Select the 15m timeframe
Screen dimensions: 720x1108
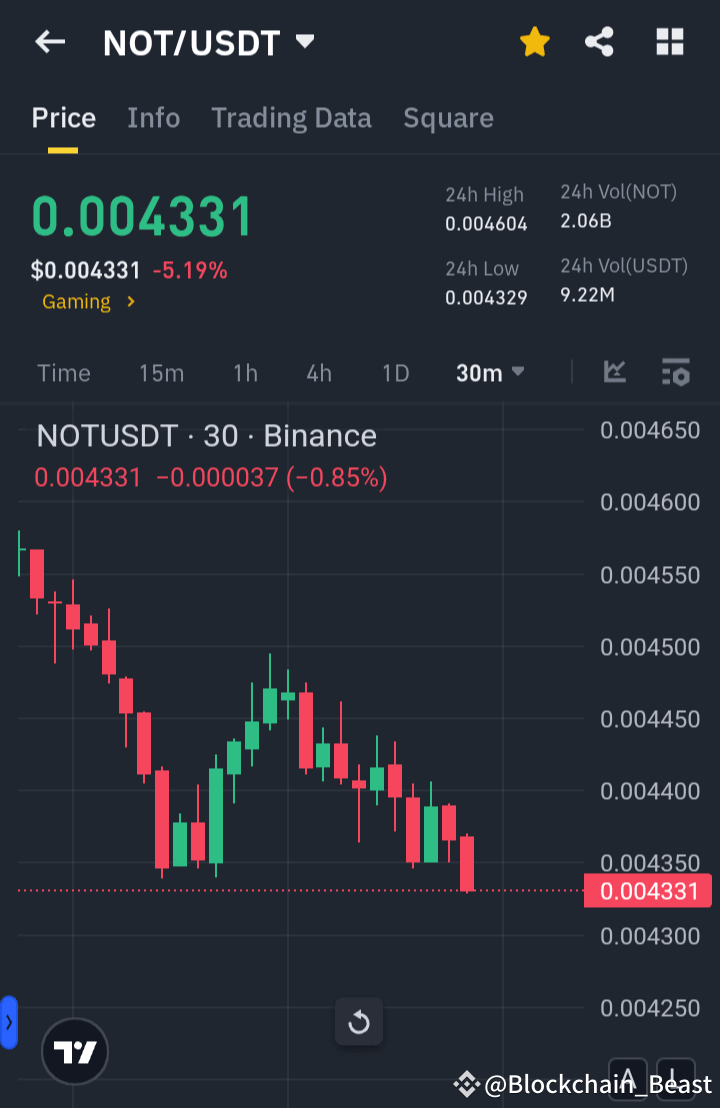[x=161, y=371]
